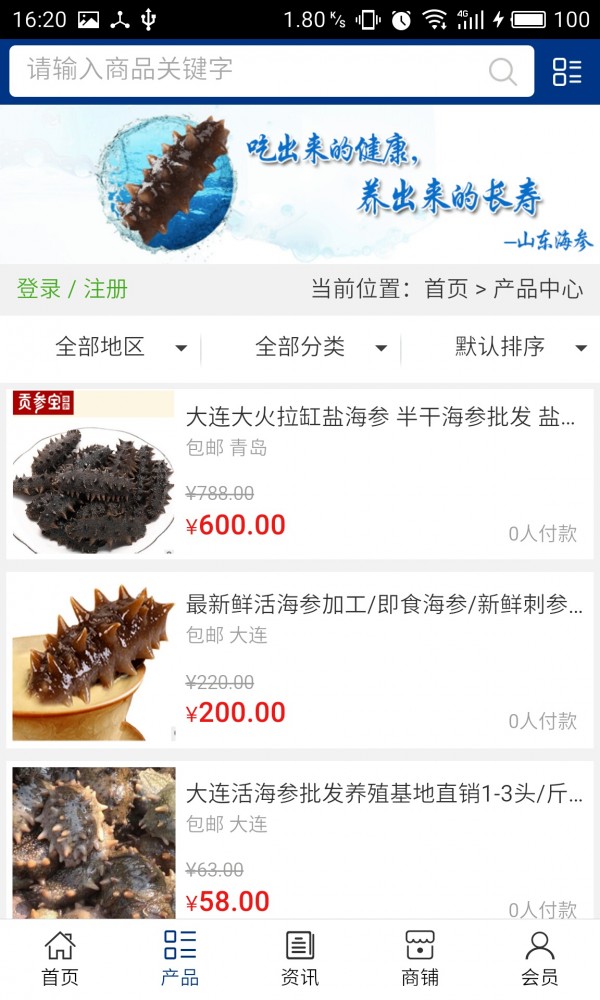The height and width of the screenshot is (1000, 600).
Task: Open the 注册 registration link
Action: 106,290
